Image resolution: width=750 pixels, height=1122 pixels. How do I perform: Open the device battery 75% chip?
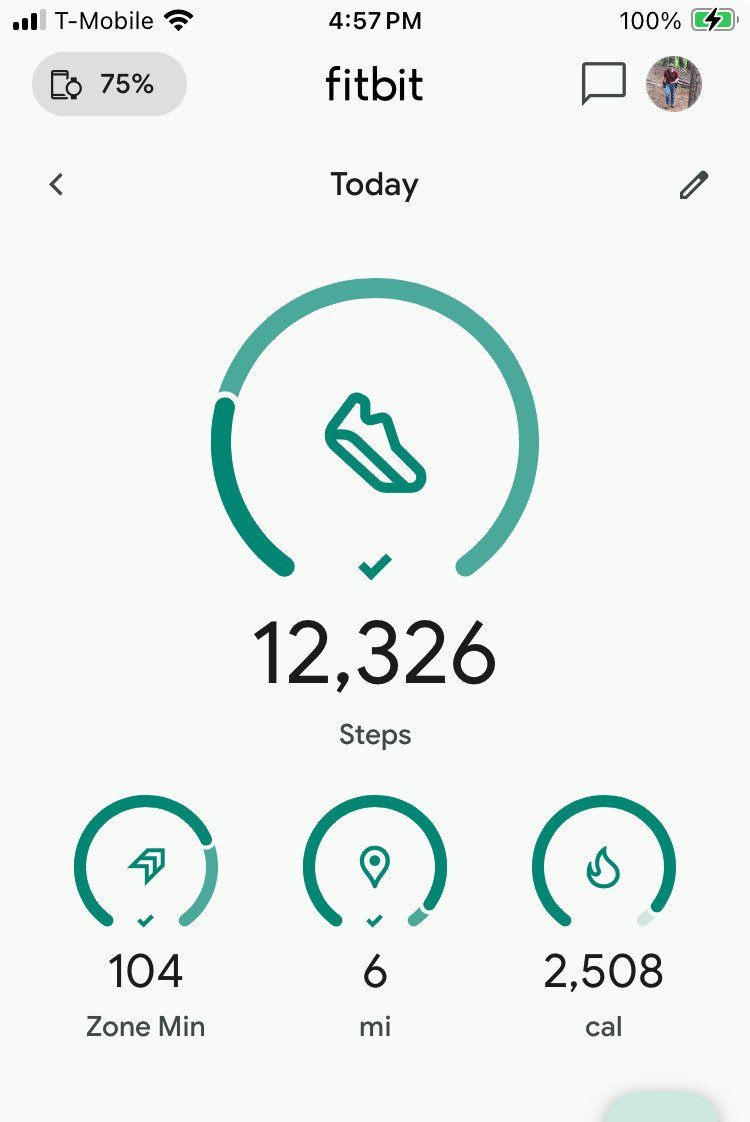109,85
